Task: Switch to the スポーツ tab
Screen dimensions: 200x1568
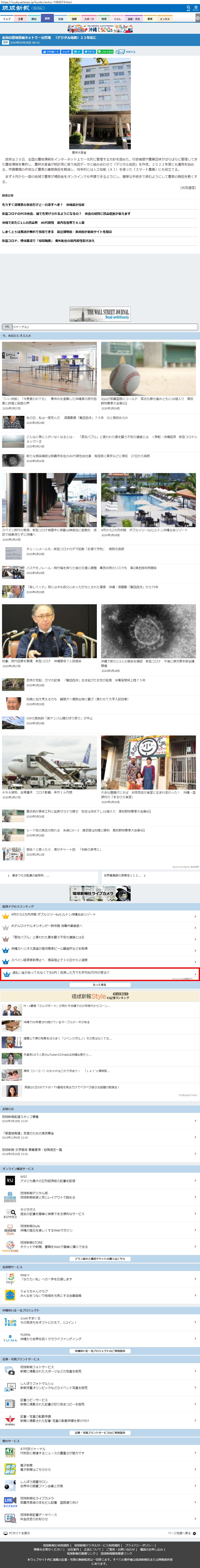Action: pyautogui.click(x=89, y=19)
